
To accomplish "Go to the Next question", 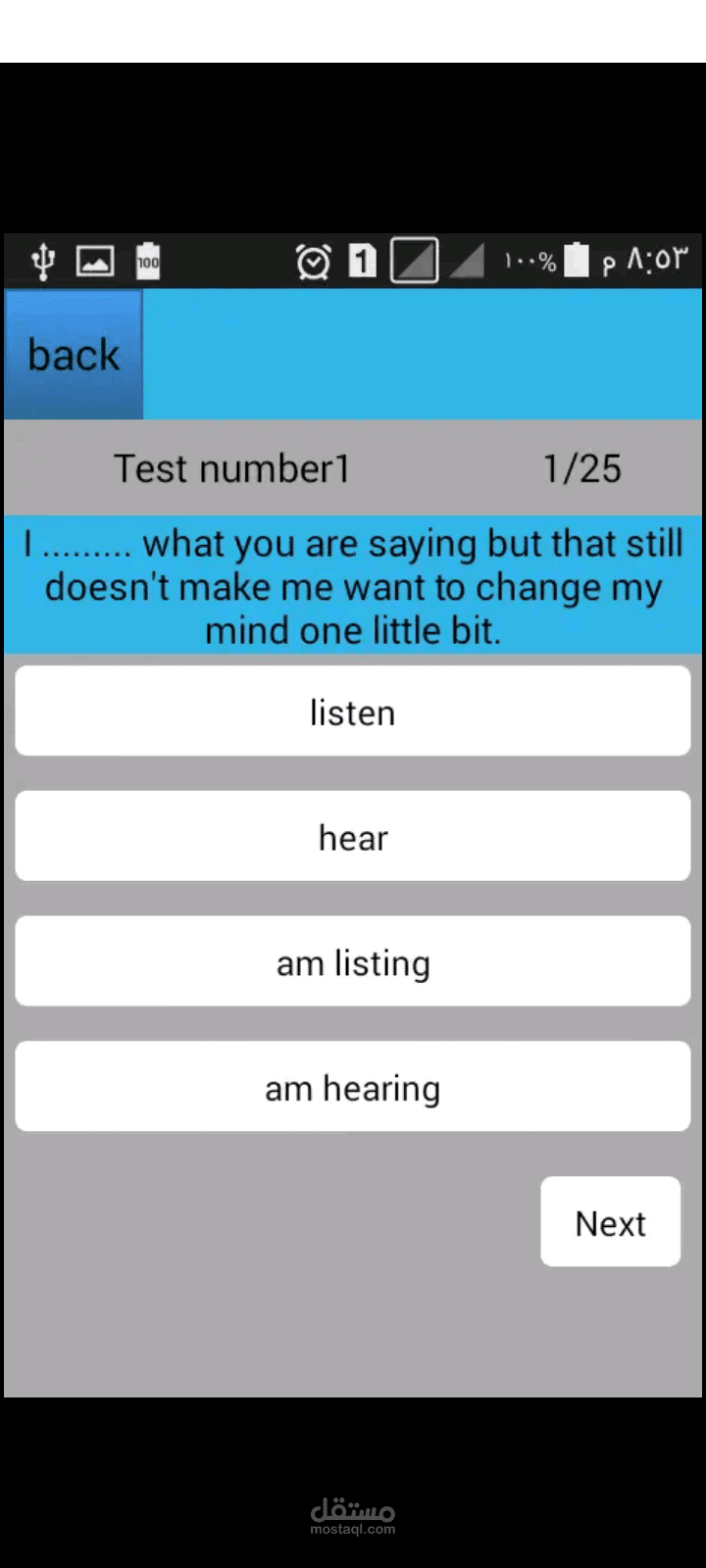I will click(610, 1222).
